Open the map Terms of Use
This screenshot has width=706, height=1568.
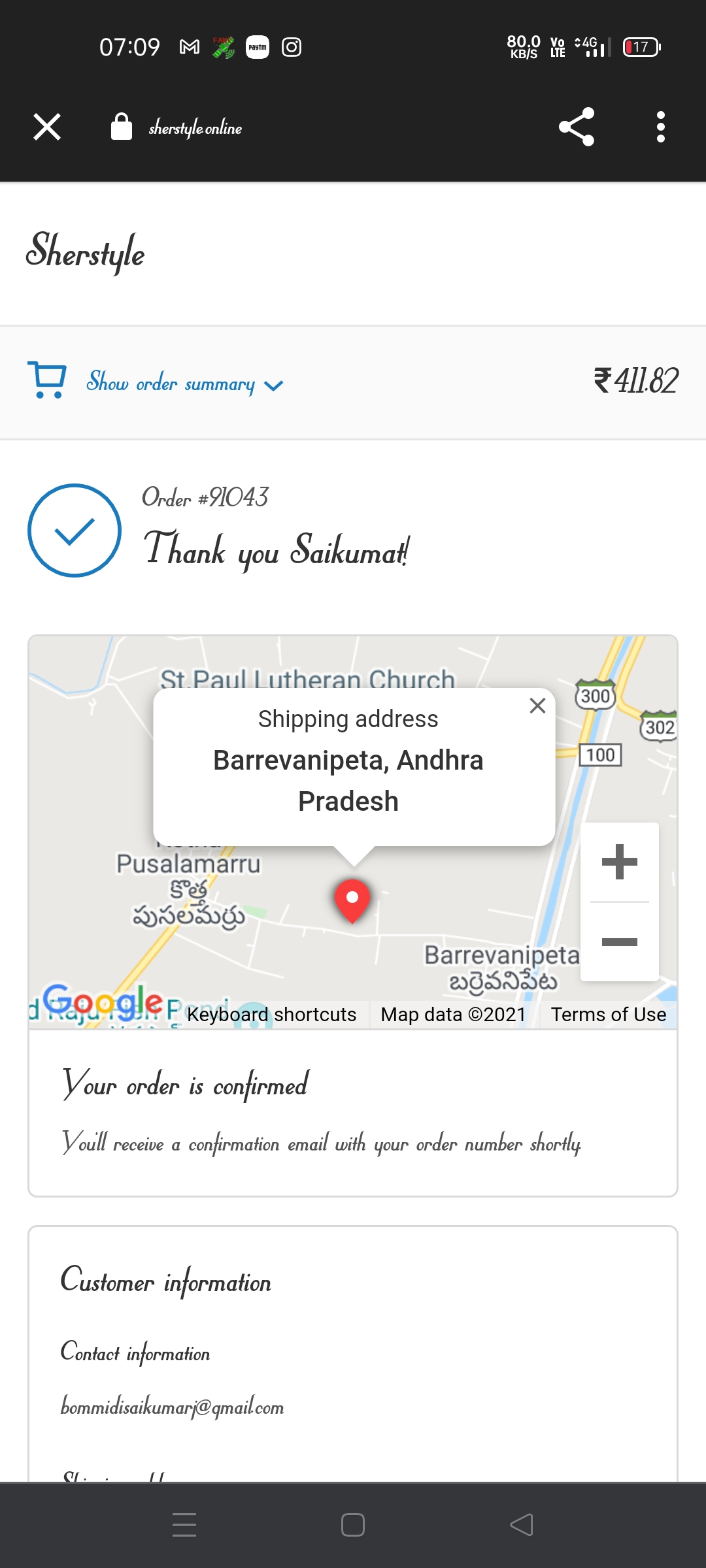point(608,1015)
